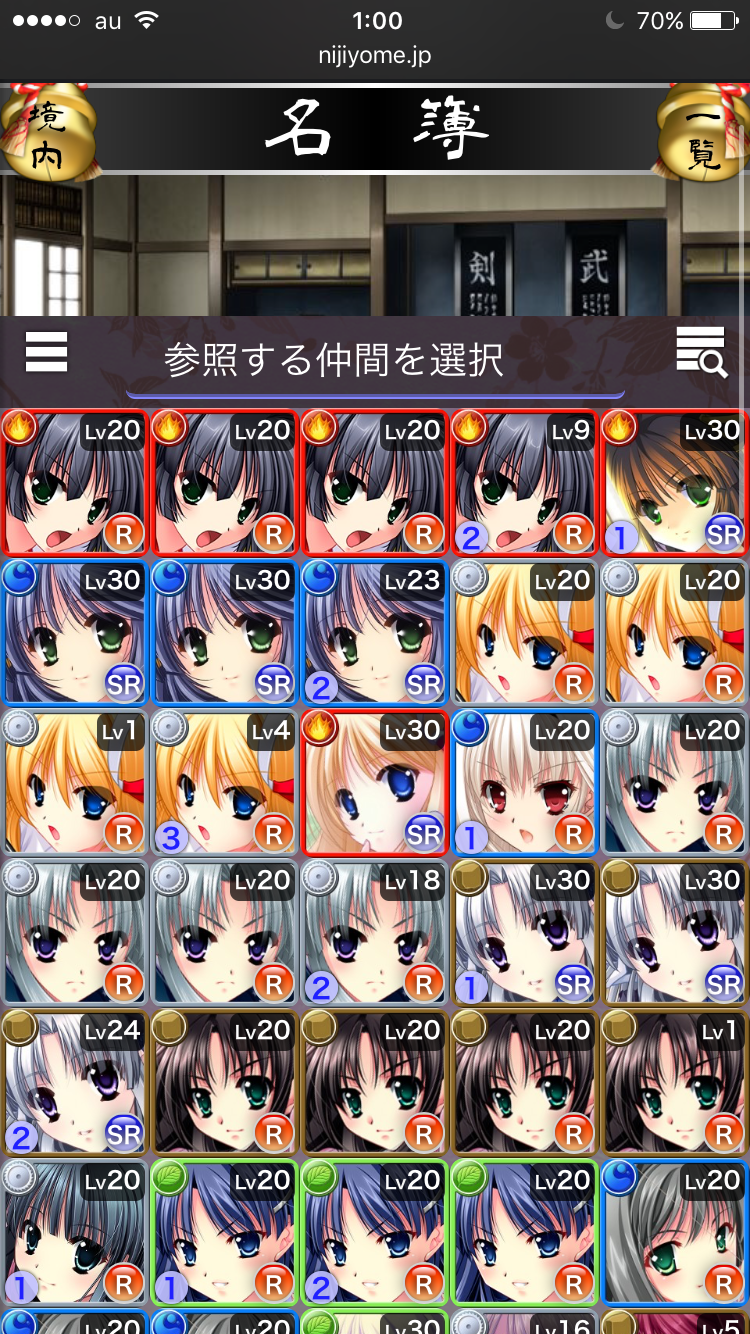Open the list search filter icon

[x=701, y=353]
